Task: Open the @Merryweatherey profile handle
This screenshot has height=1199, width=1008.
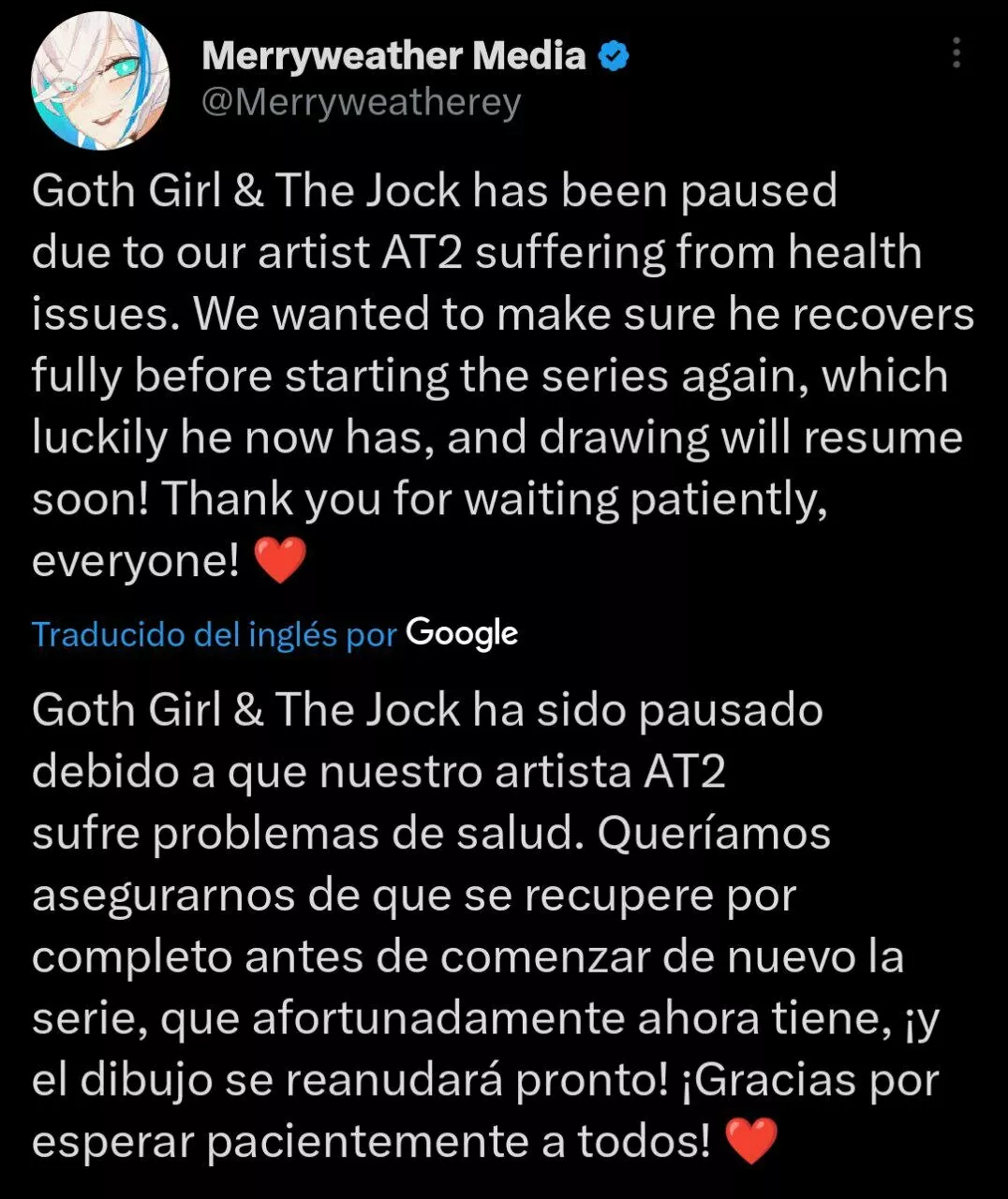Action: 361,101
